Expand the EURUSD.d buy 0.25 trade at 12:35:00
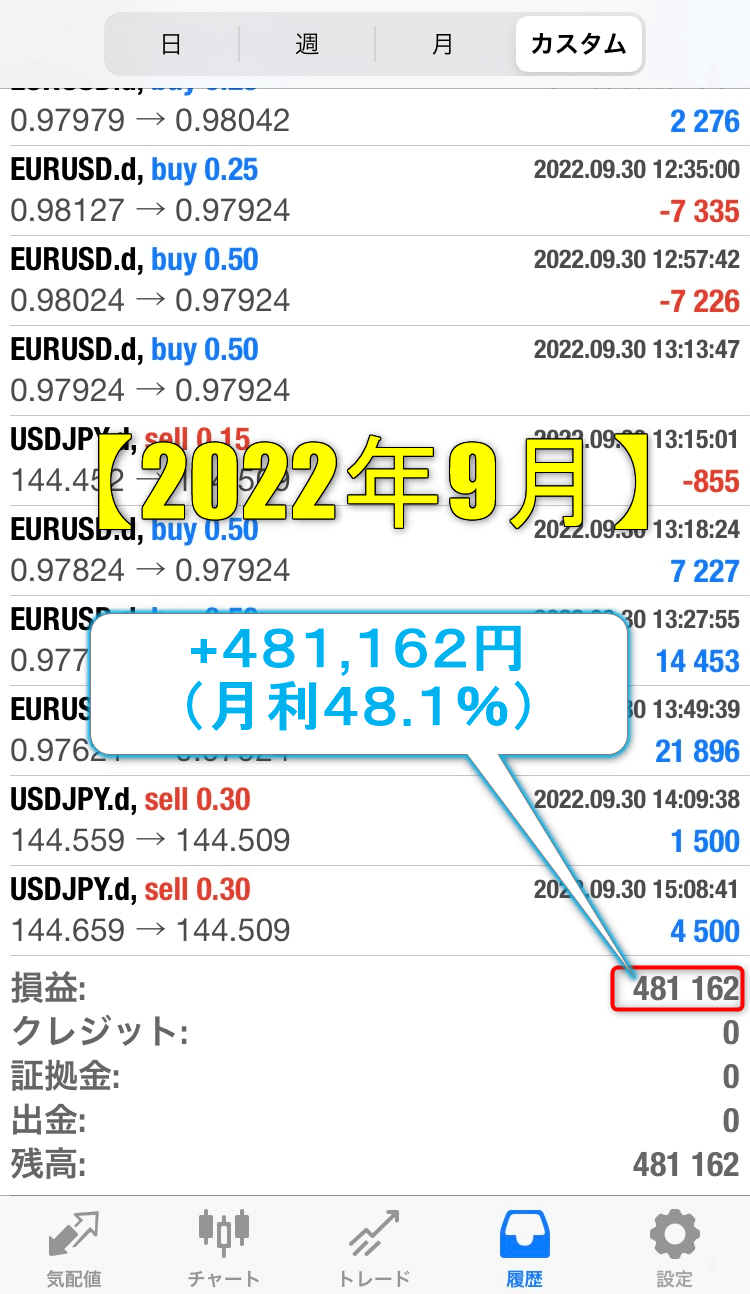This screenshot has height=1294, width=750. pyautogui.click(x=375, y=191)
